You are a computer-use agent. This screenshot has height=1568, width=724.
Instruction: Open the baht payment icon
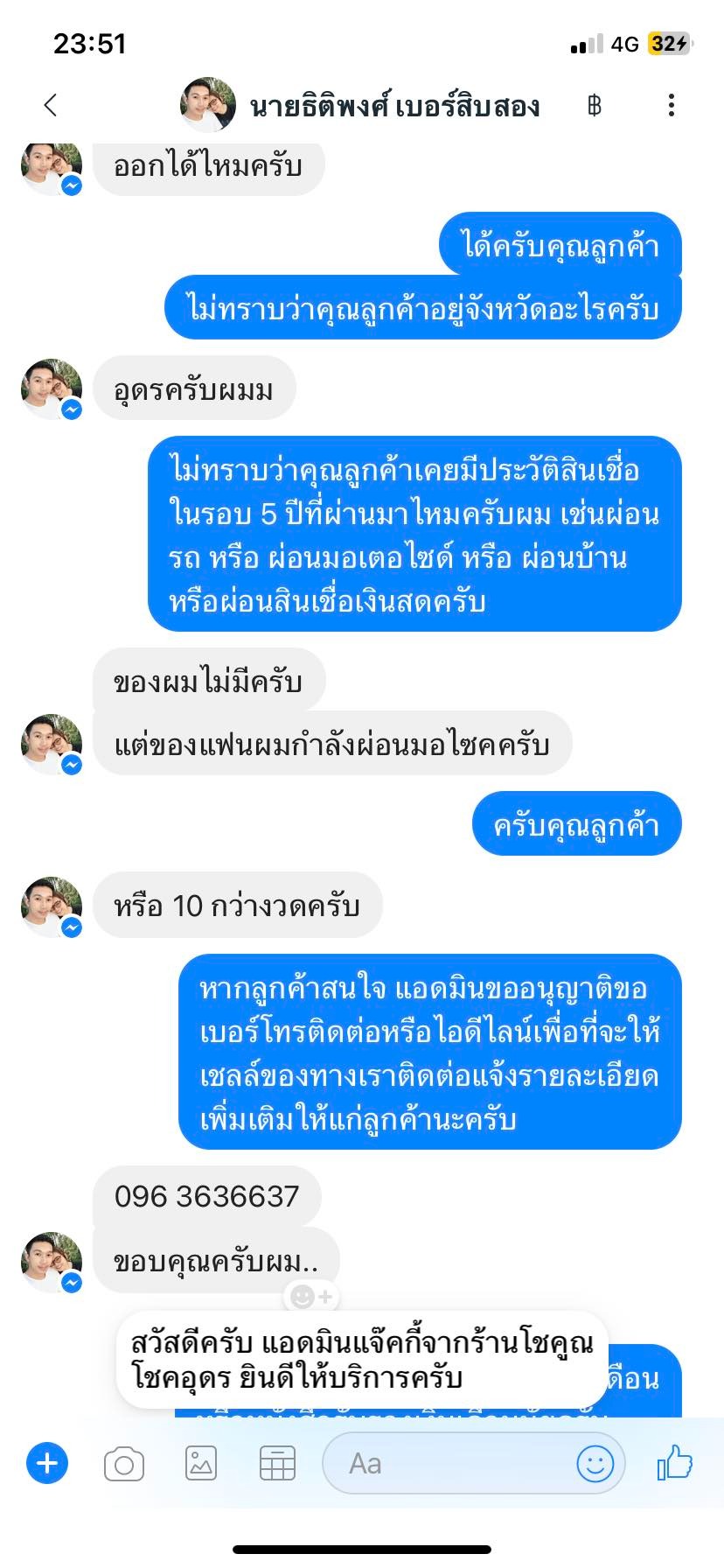click(x=595, y=106)
